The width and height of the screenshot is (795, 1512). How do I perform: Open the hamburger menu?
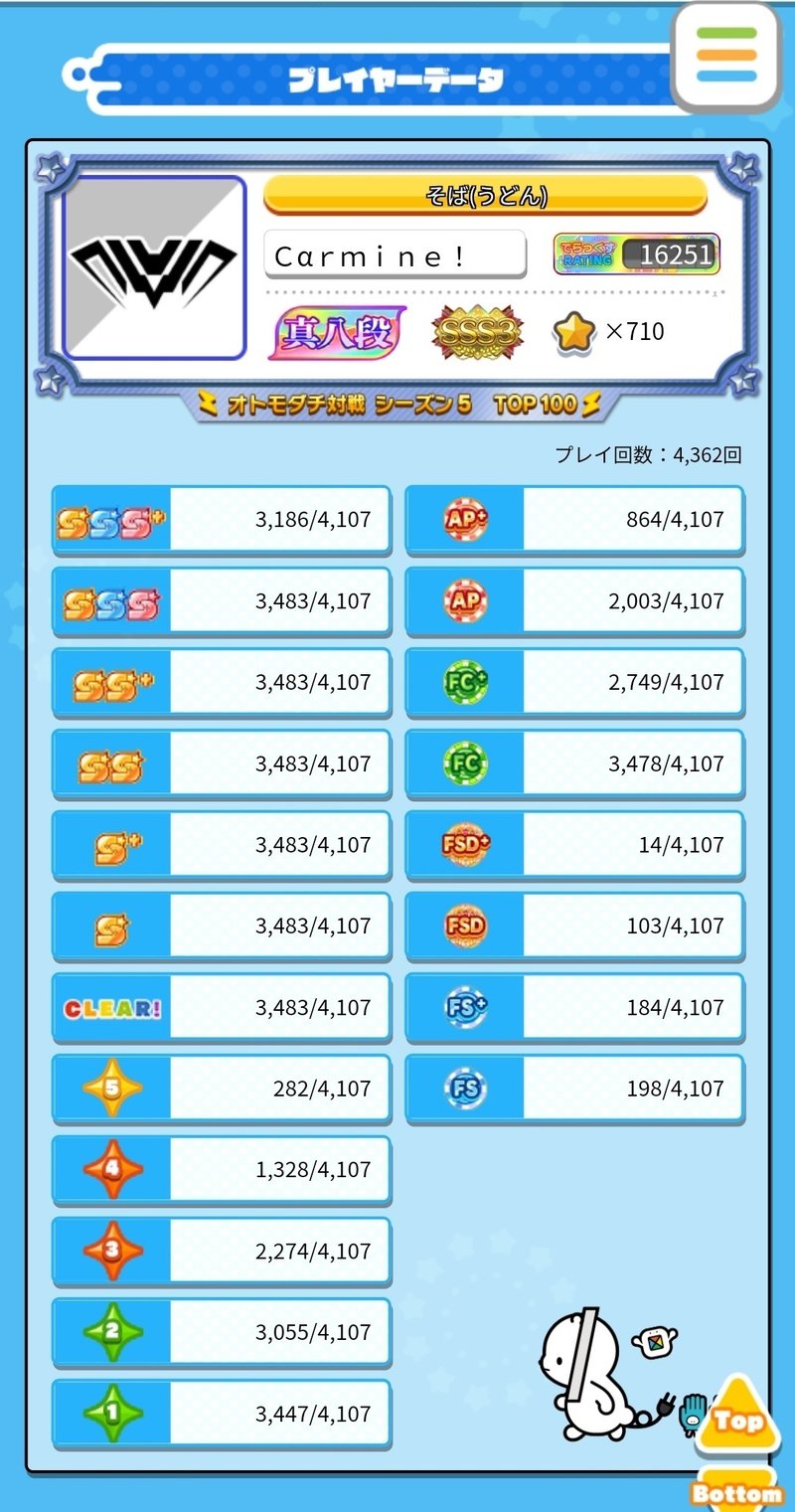click(726, 56)
